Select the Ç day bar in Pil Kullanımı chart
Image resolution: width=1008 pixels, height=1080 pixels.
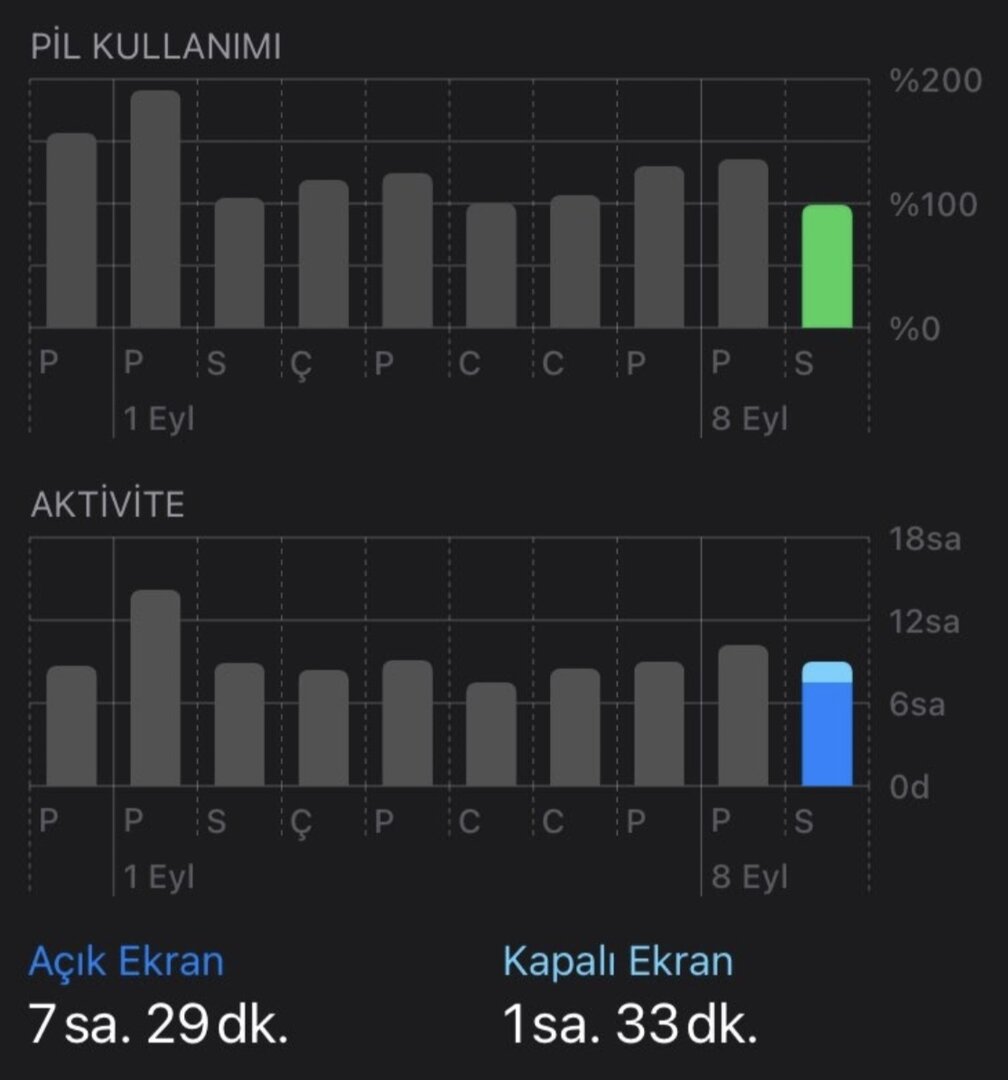[x=323, y=254]
